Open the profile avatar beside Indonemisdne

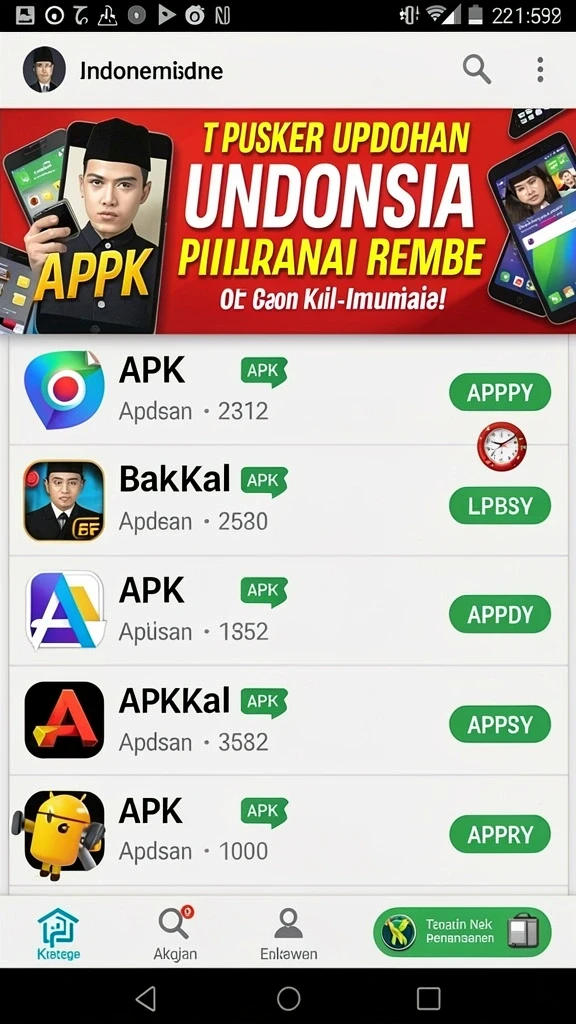pos(44,69)
